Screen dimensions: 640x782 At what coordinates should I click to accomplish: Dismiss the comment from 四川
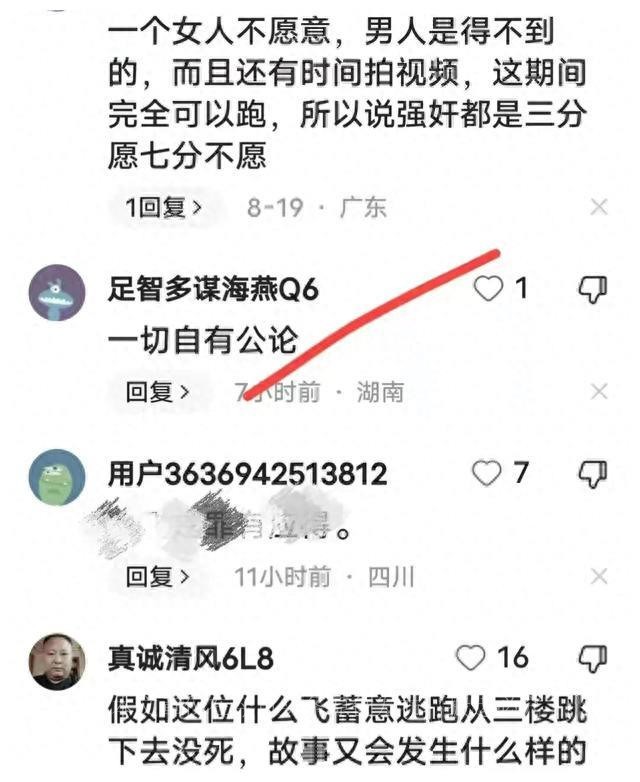pos(599,576)
